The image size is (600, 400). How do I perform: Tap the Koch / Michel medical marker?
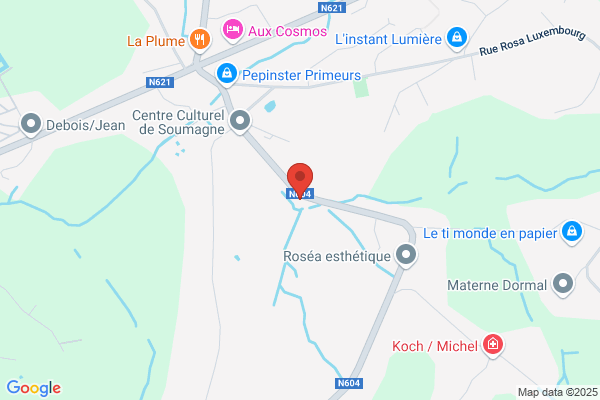pyautogui.click(x=493, y=345)
